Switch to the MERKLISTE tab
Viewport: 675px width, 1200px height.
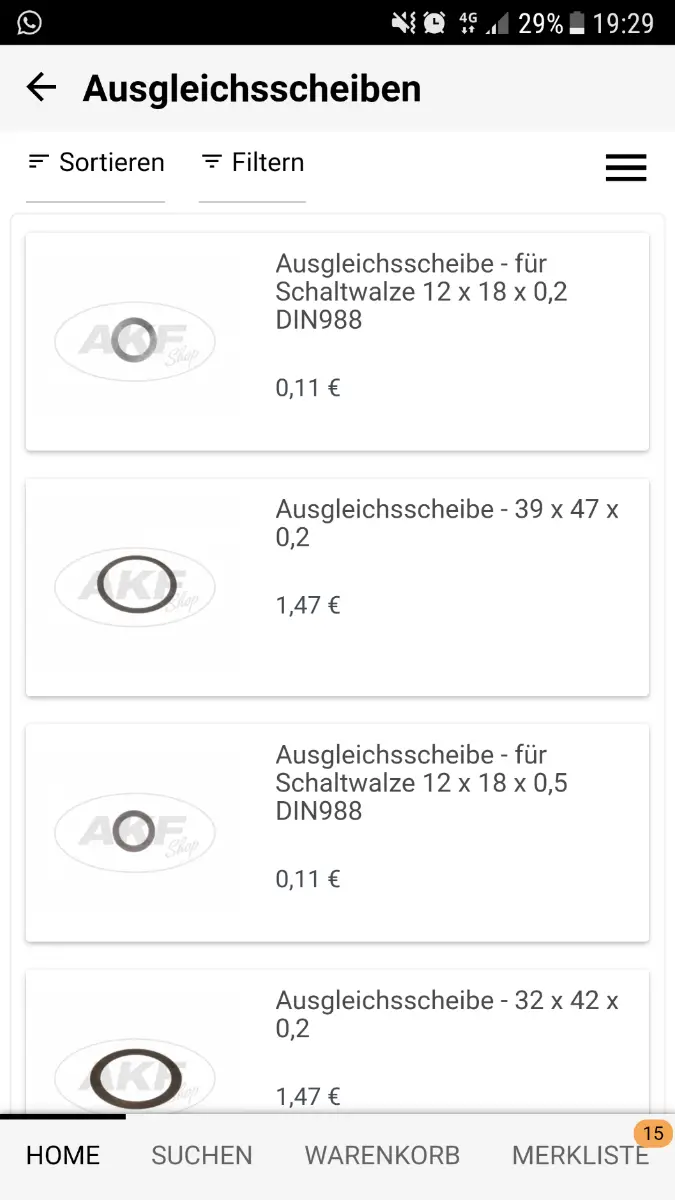coord(581,1156)
